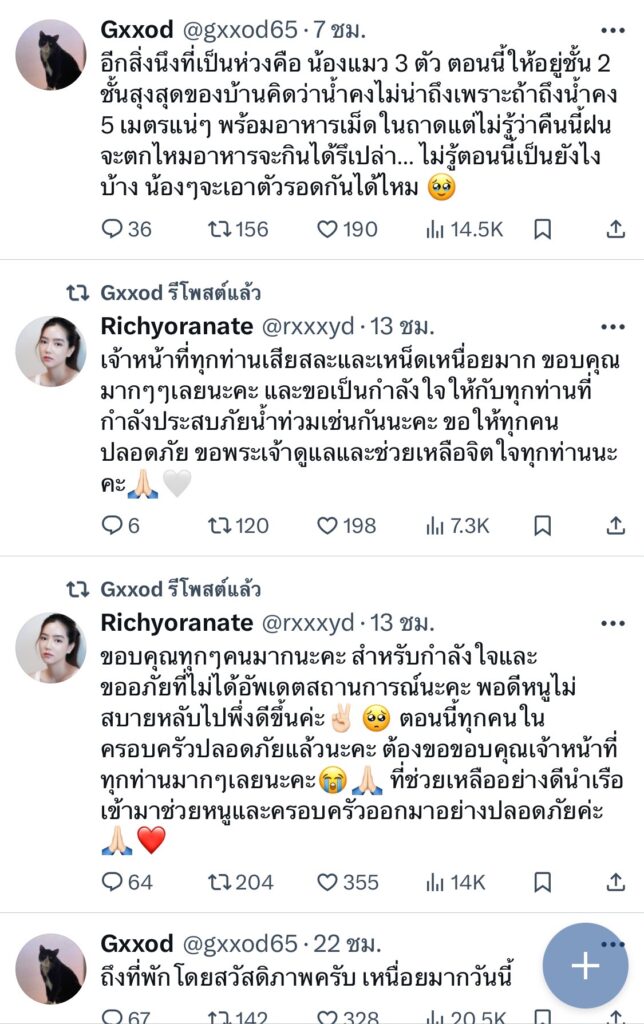Compose a new post with the plus button
This screenshot has width=644, height=1024.
[585, 965]
